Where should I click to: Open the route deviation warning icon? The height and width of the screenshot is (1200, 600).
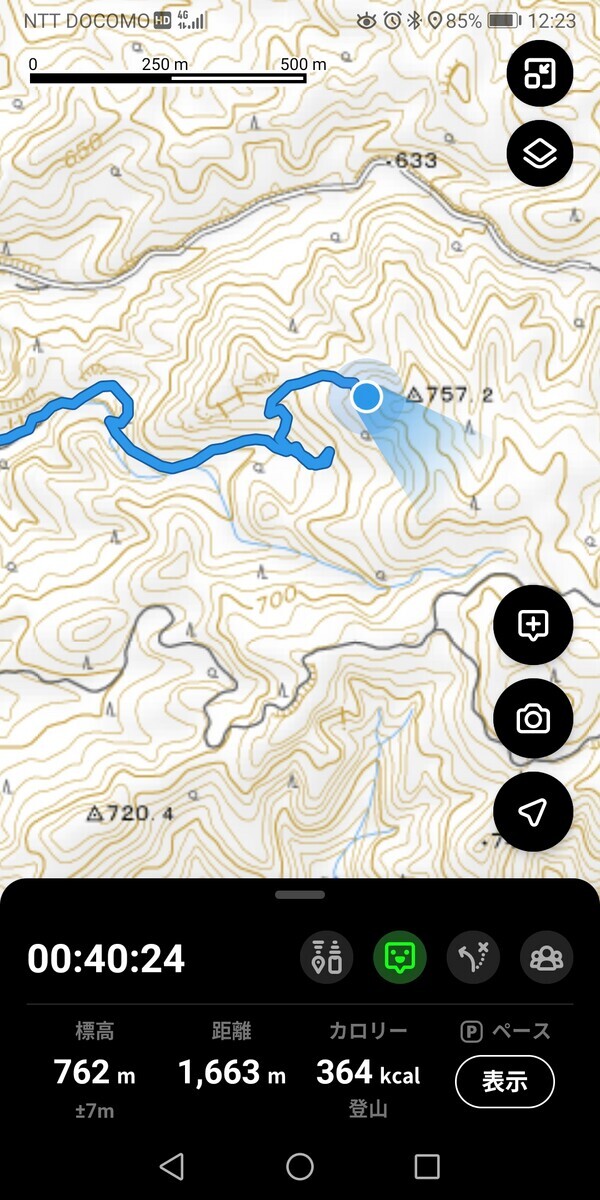pyautogui.click(x=473, y=959)
